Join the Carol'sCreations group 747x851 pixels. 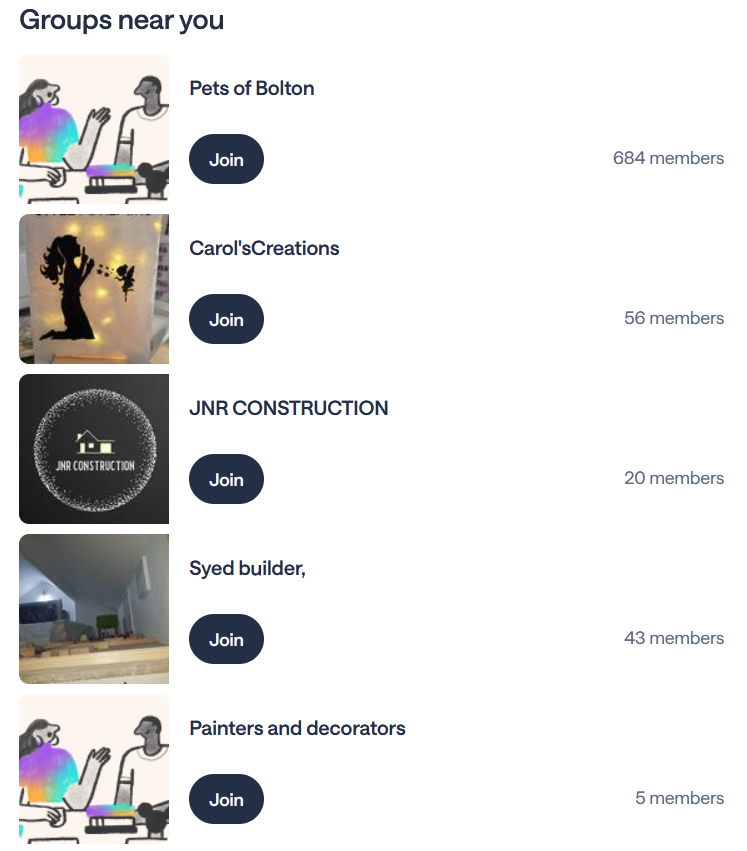point(226,320)
